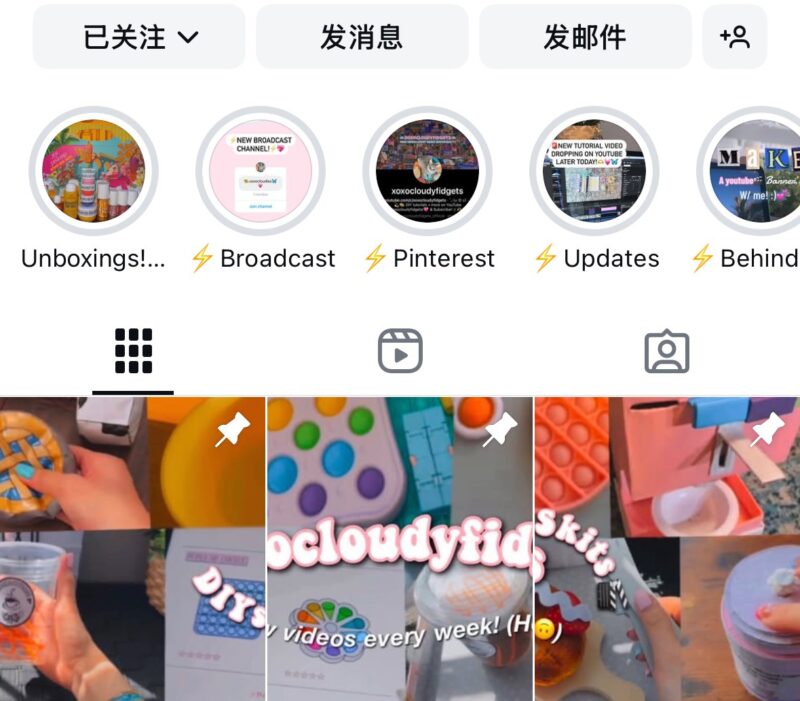The width and height of the screenshot is (800, 701).
Task: Open the pinned cloudyfidgets weekly videos post
Action: click(x=400, y=548)
